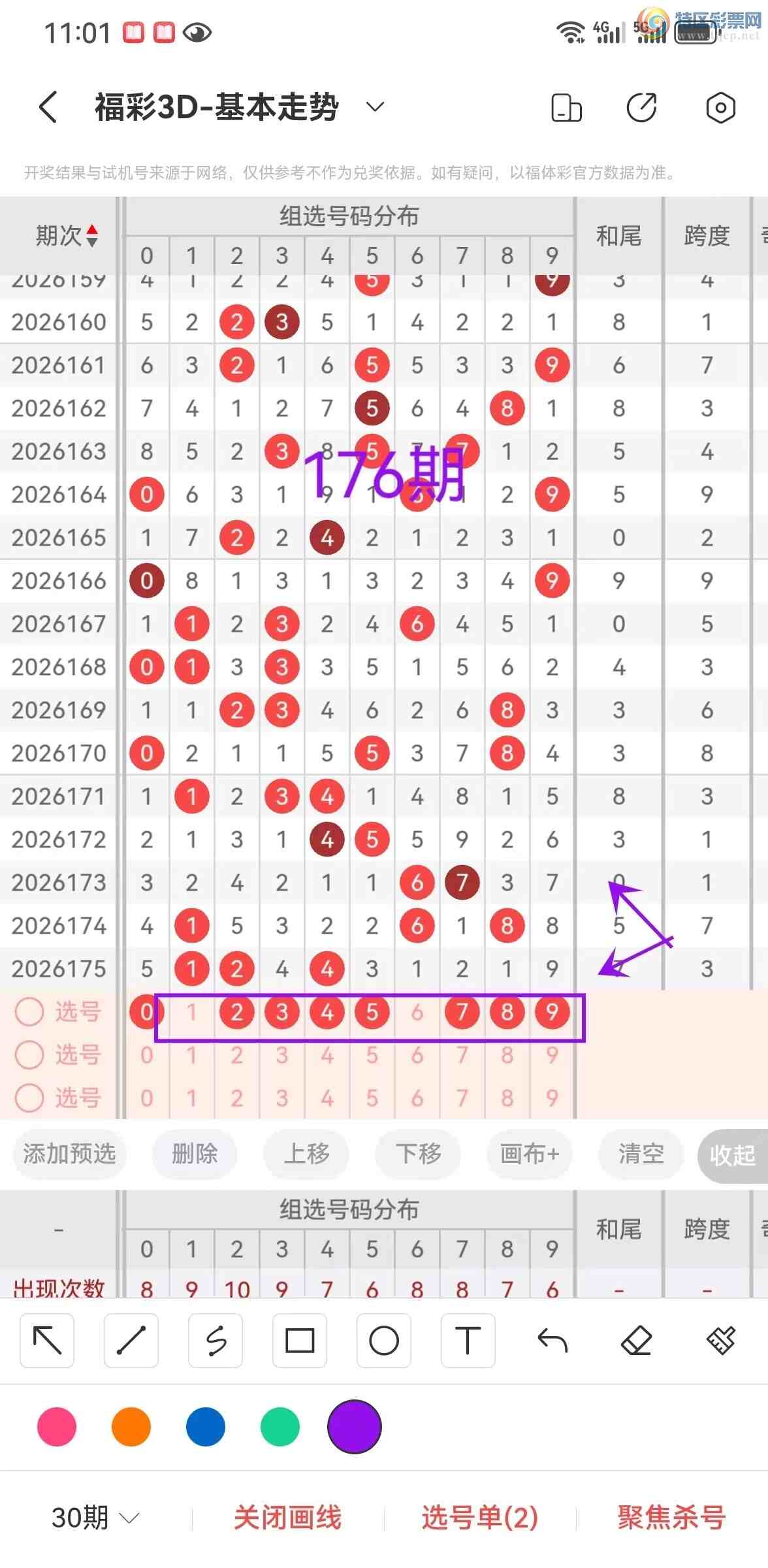Image resolution: width=768 pixels, height=1568 pixels.
Task: Pick the text tool
Action: (468, 1341)
